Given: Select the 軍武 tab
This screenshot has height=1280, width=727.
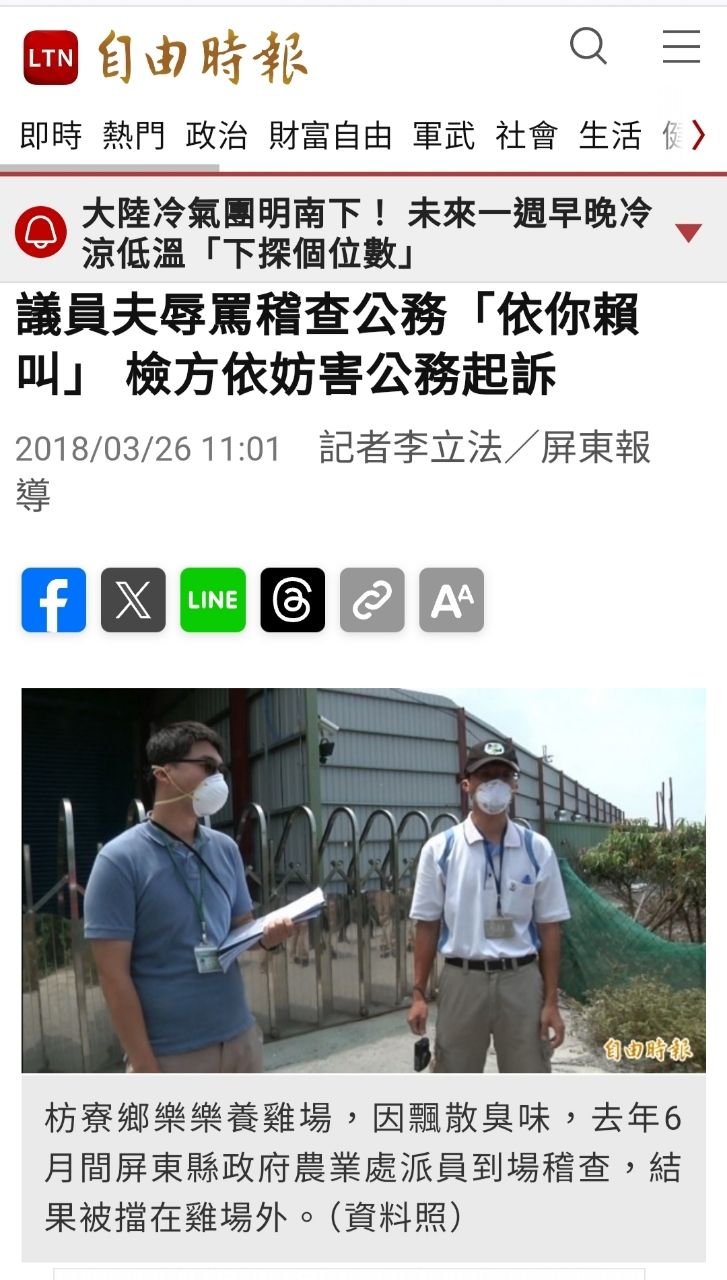Looking at the screenshot, I should 444,135.
